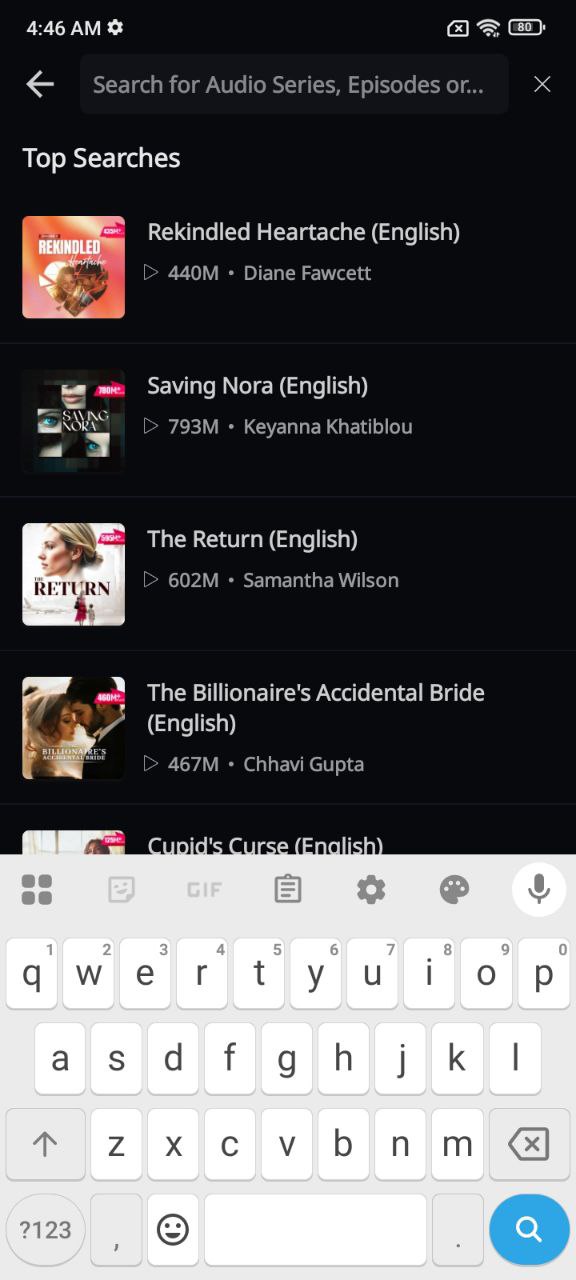Image resolution: width=576 pixels, height=1280 pixels.
Task: Open the keyboard clipboard
Action: point(288,889)
